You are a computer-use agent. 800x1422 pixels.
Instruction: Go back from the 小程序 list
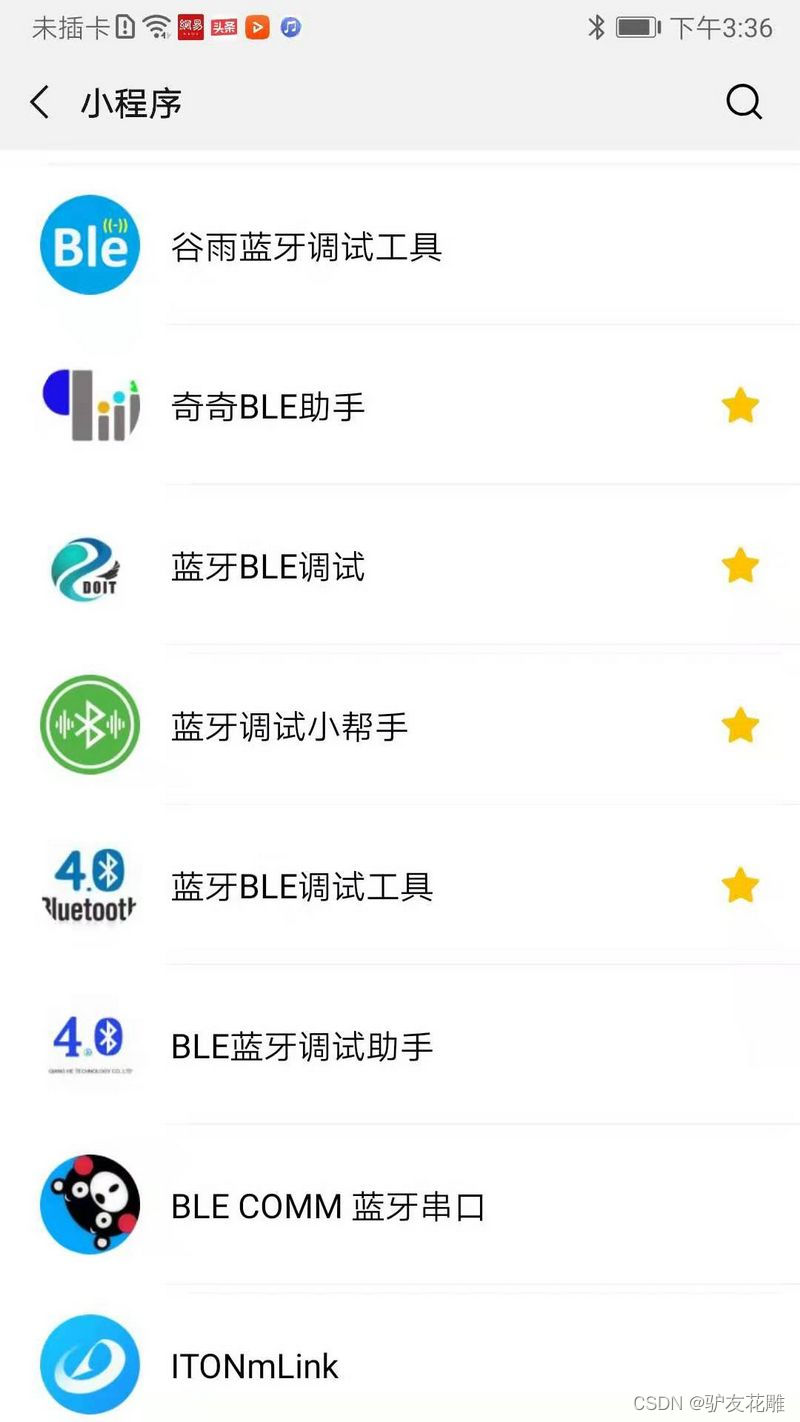tap(40, 102)
